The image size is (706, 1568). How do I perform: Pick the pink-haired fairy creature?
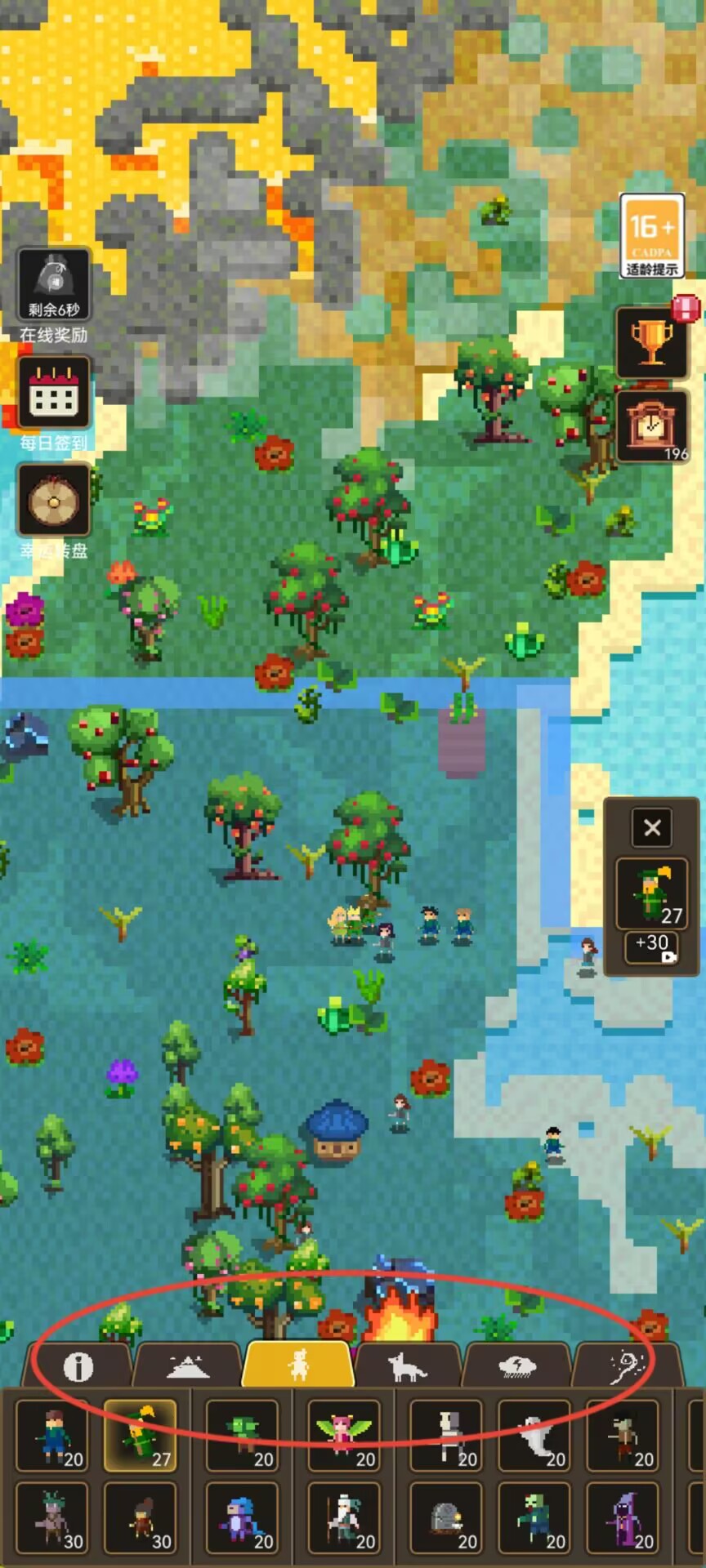pyautogui.click(x=343, y=1435)
